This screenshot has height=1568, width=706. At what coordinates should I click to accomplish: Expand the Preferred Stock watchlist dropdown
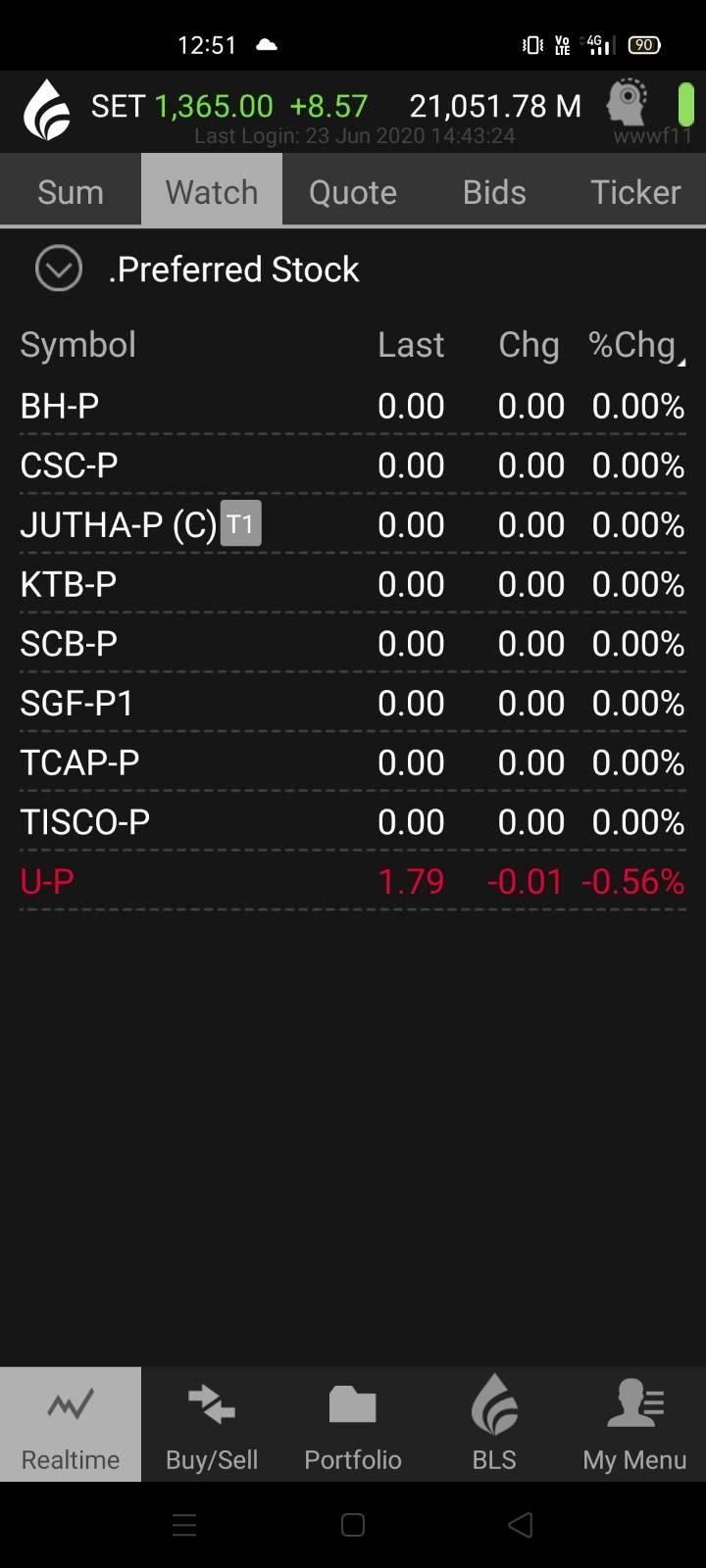point(59,269)
